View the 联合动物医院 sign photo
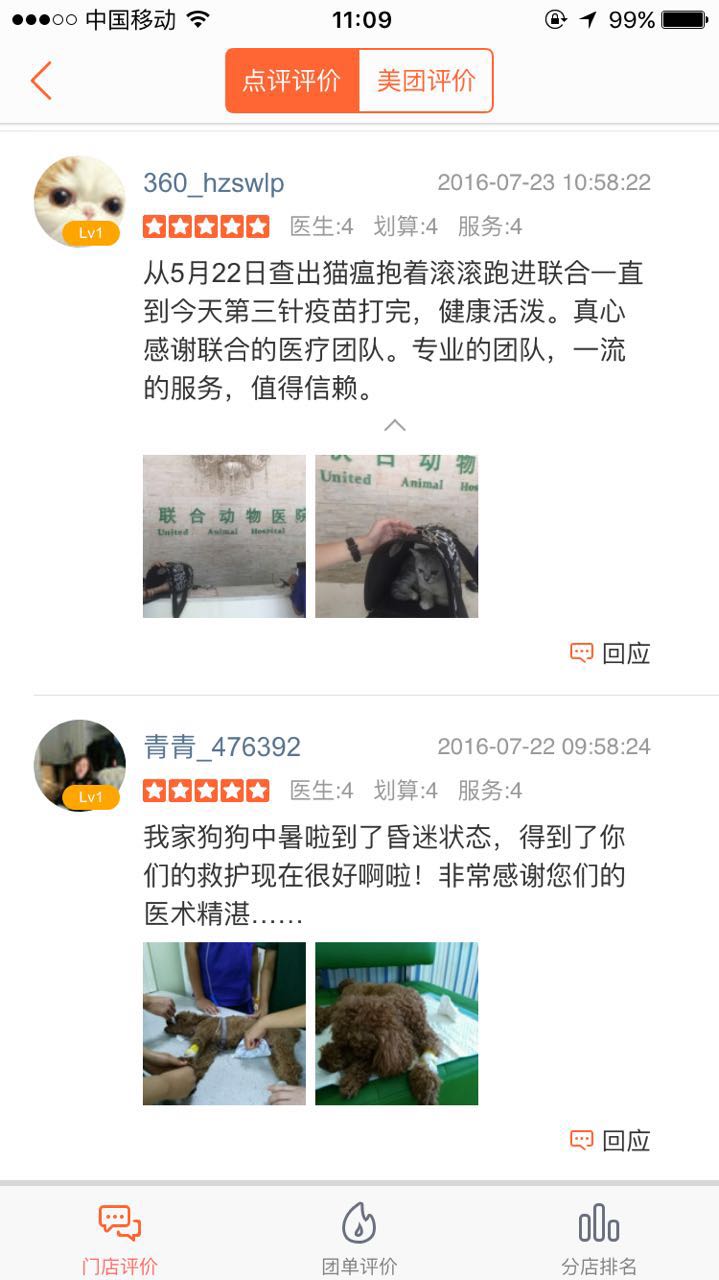This screenshot has width=719, height=1280. 224,536
